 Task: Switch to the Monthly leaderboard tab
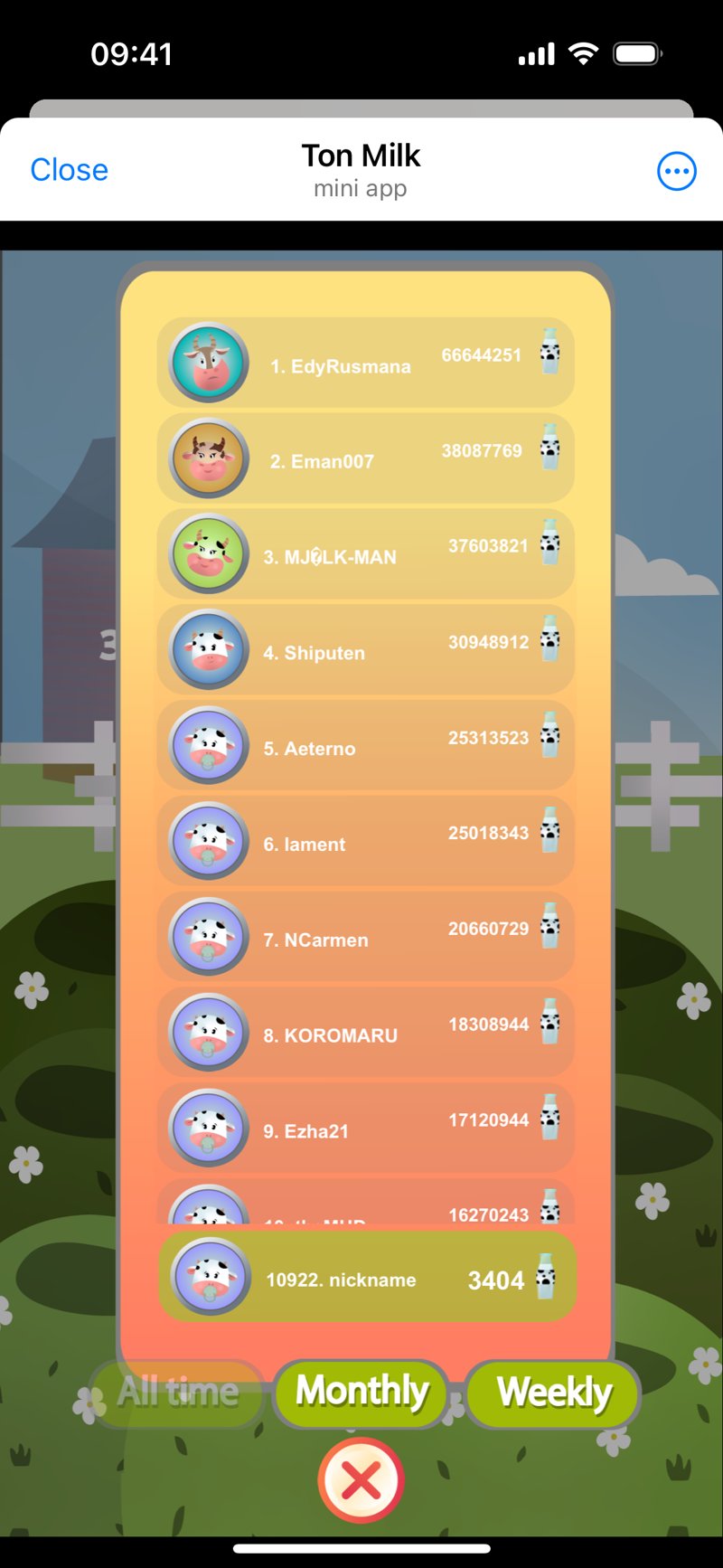(x=361, y=1393)
